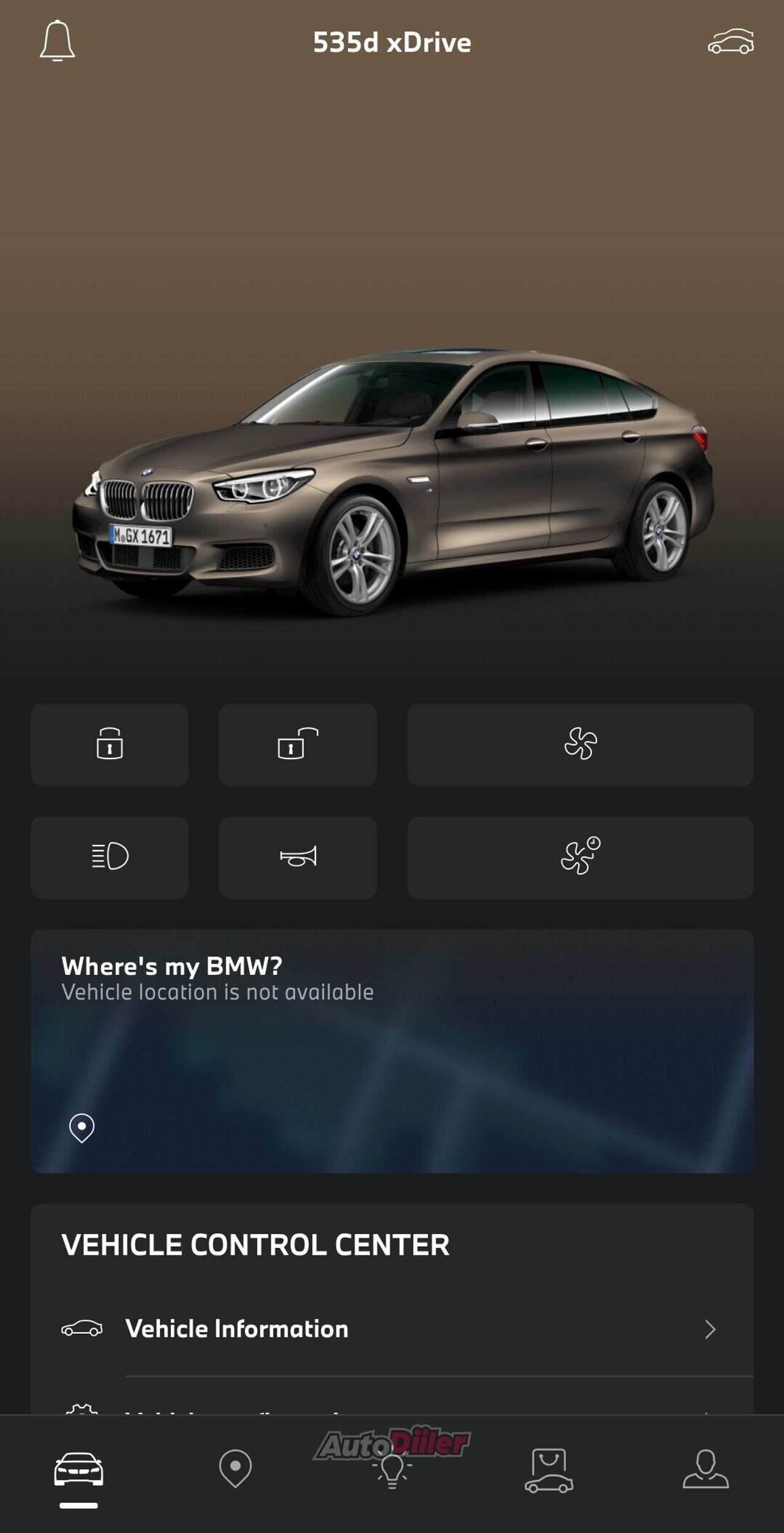
Task: Switch to the vehicle tab
Action: tap(78, 1471)
